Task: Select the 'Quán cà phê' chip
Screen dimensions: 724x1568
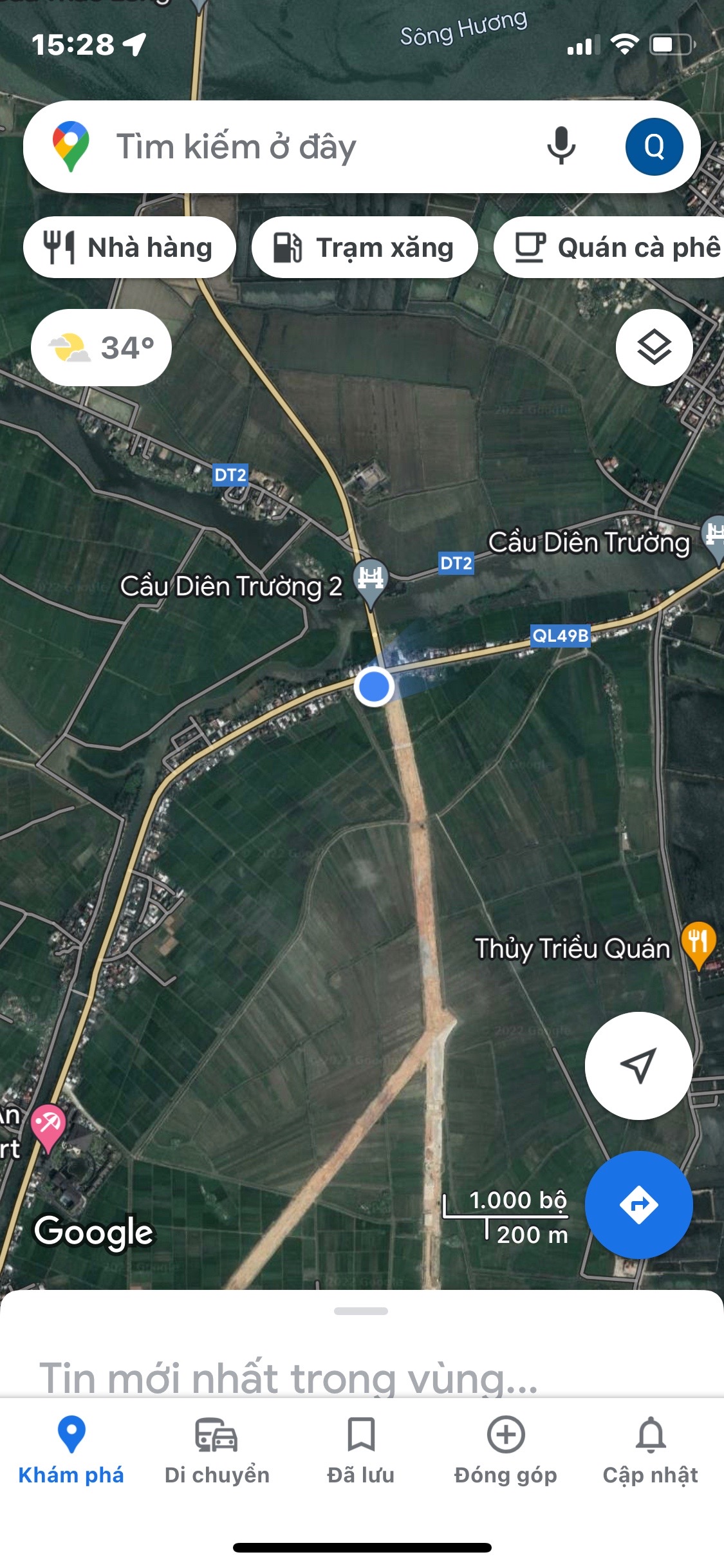Action: pyautogui.click(x=616, y=248)
